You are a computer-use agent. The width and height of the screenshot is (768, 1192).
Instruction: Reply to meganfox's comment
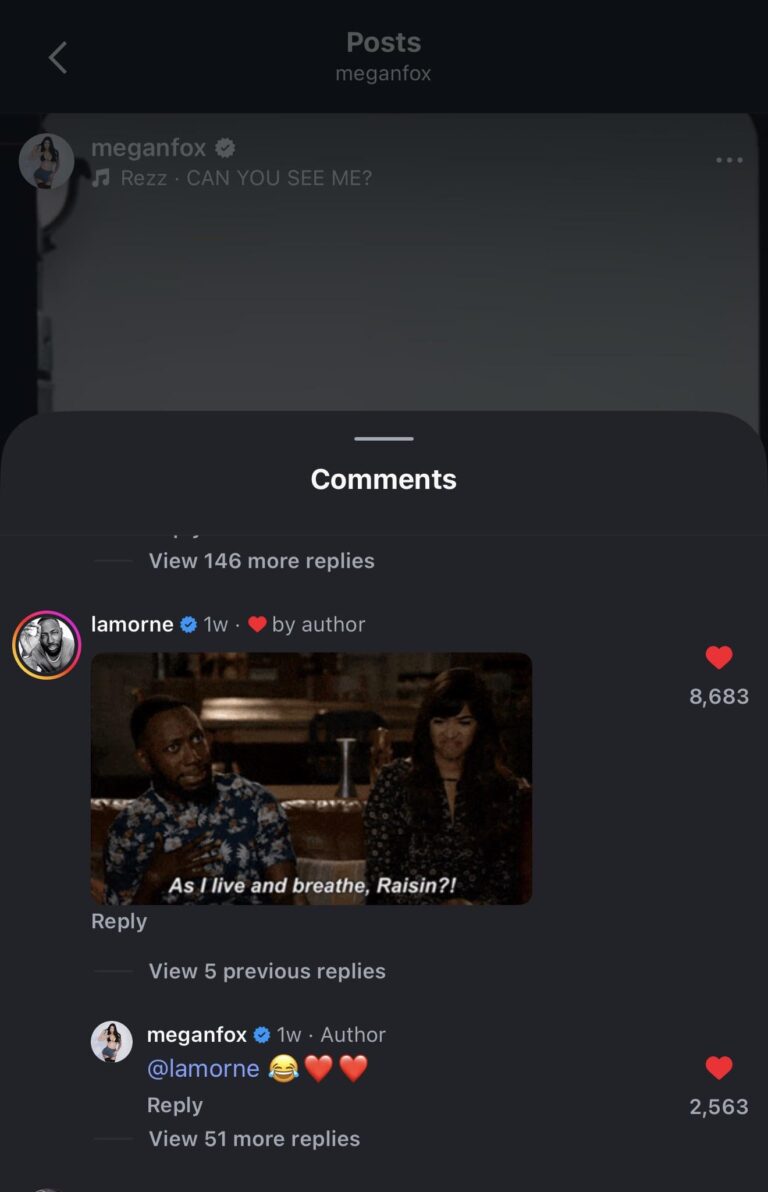point(175,1105)
